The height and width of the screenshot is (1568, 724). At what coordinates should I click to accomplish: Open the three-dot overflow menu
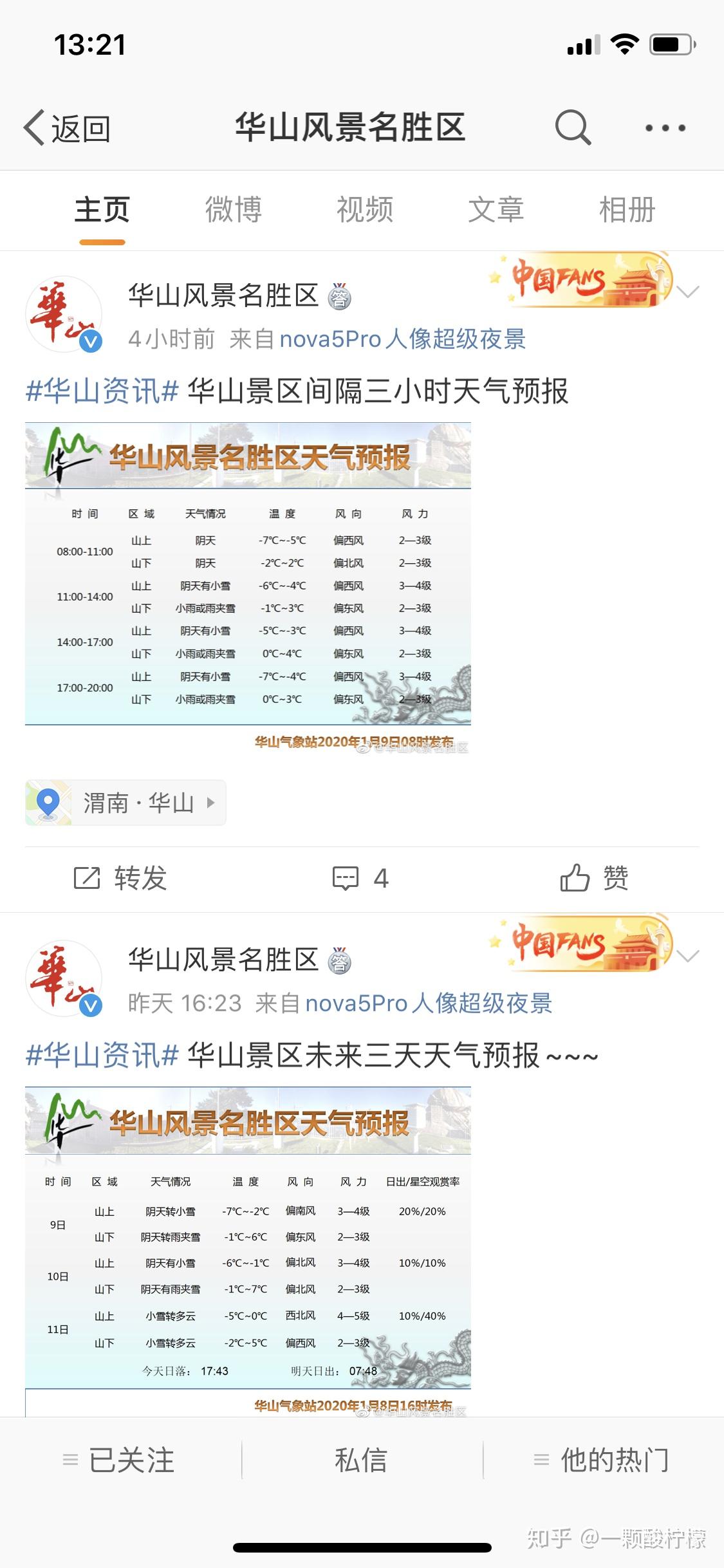click(665, 128)
